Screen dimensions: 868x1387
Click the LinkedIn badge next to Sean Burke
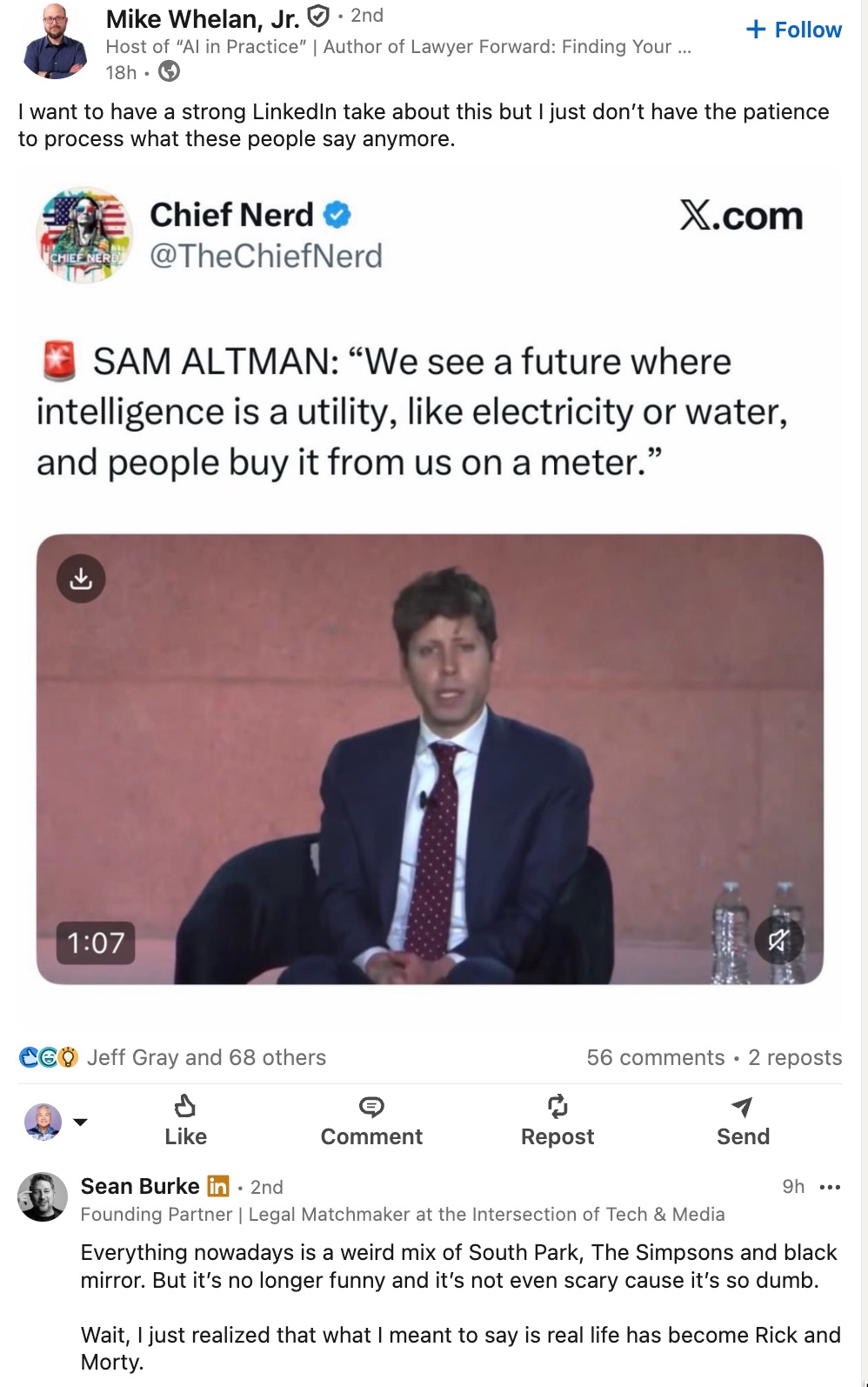(219, 1186)
